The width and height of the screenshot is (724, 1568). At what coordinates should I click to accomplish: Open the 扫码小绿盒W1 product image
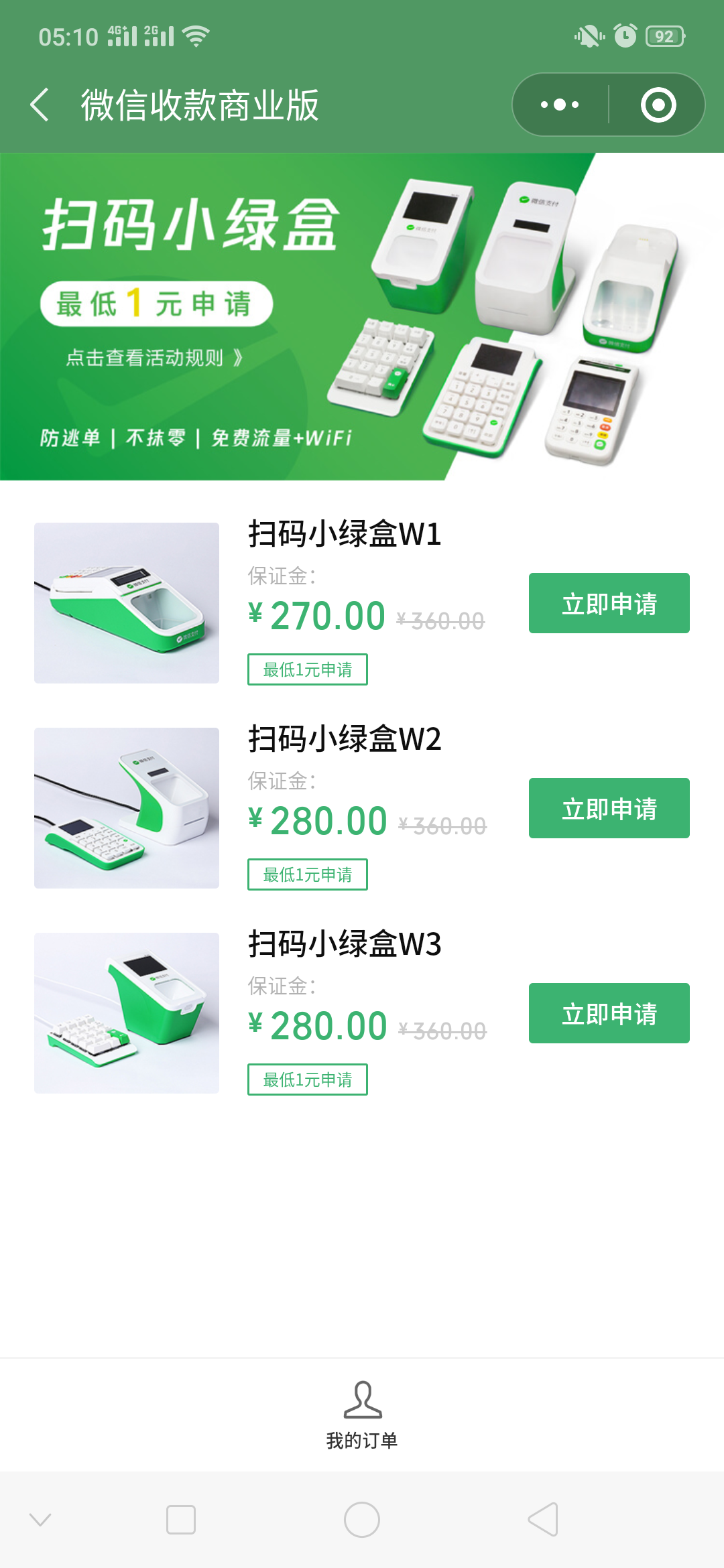click(127, 603)
